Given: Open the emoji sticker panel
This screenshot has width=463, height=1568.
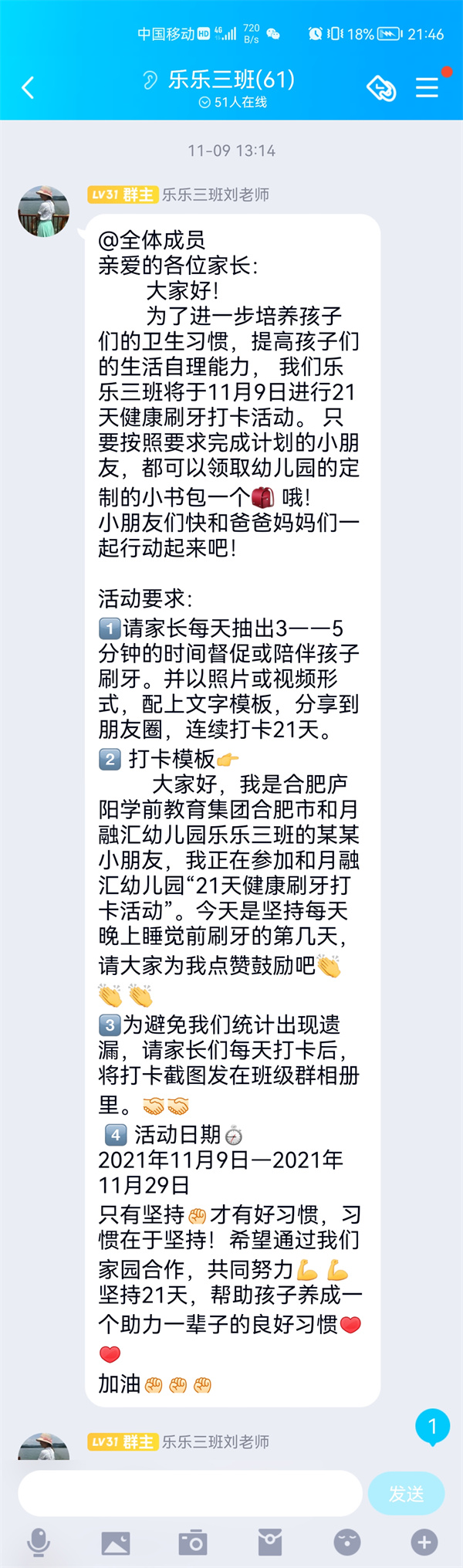Looking at the screenshot, I should pyautogui.click(x=347, y=1542).
